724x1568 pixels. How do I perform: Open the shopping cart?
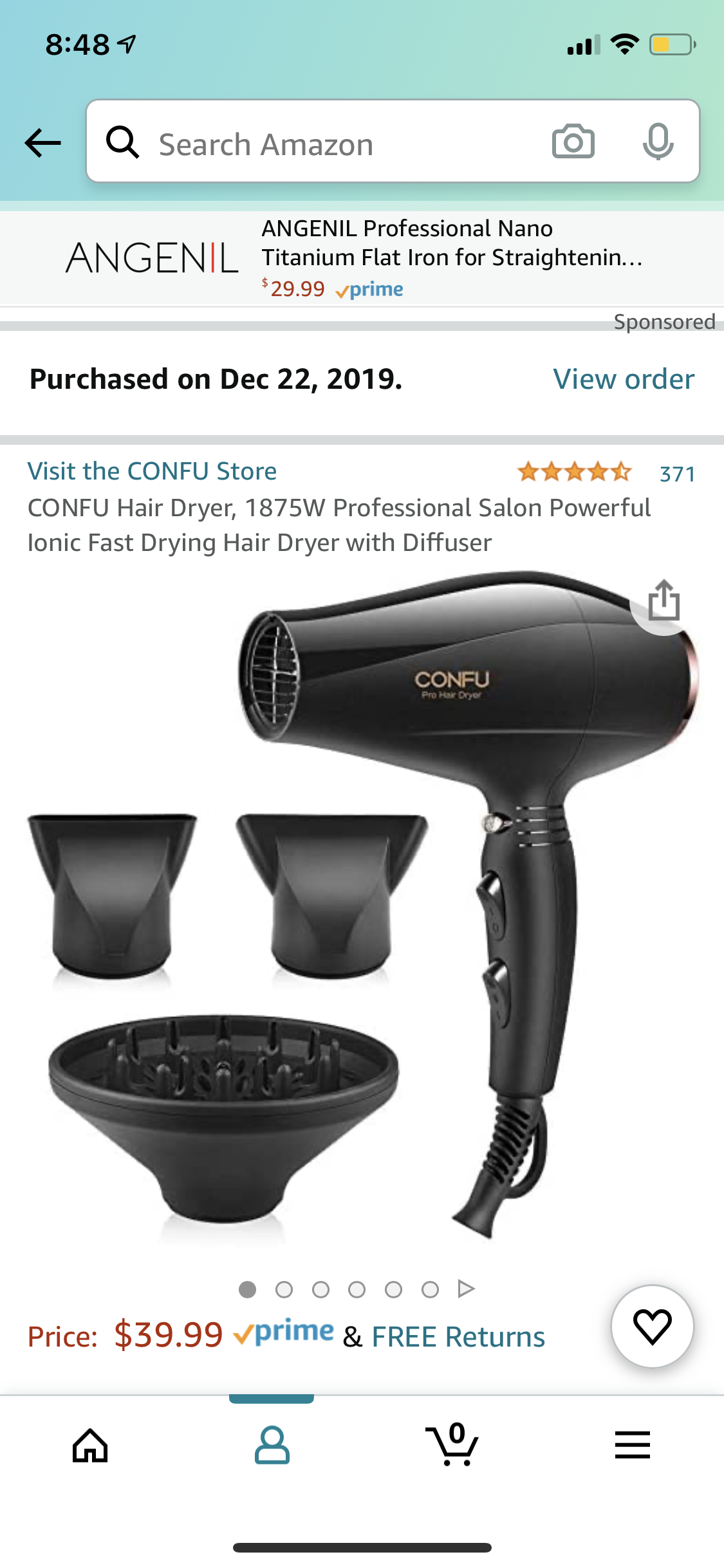click(452, 1446)
